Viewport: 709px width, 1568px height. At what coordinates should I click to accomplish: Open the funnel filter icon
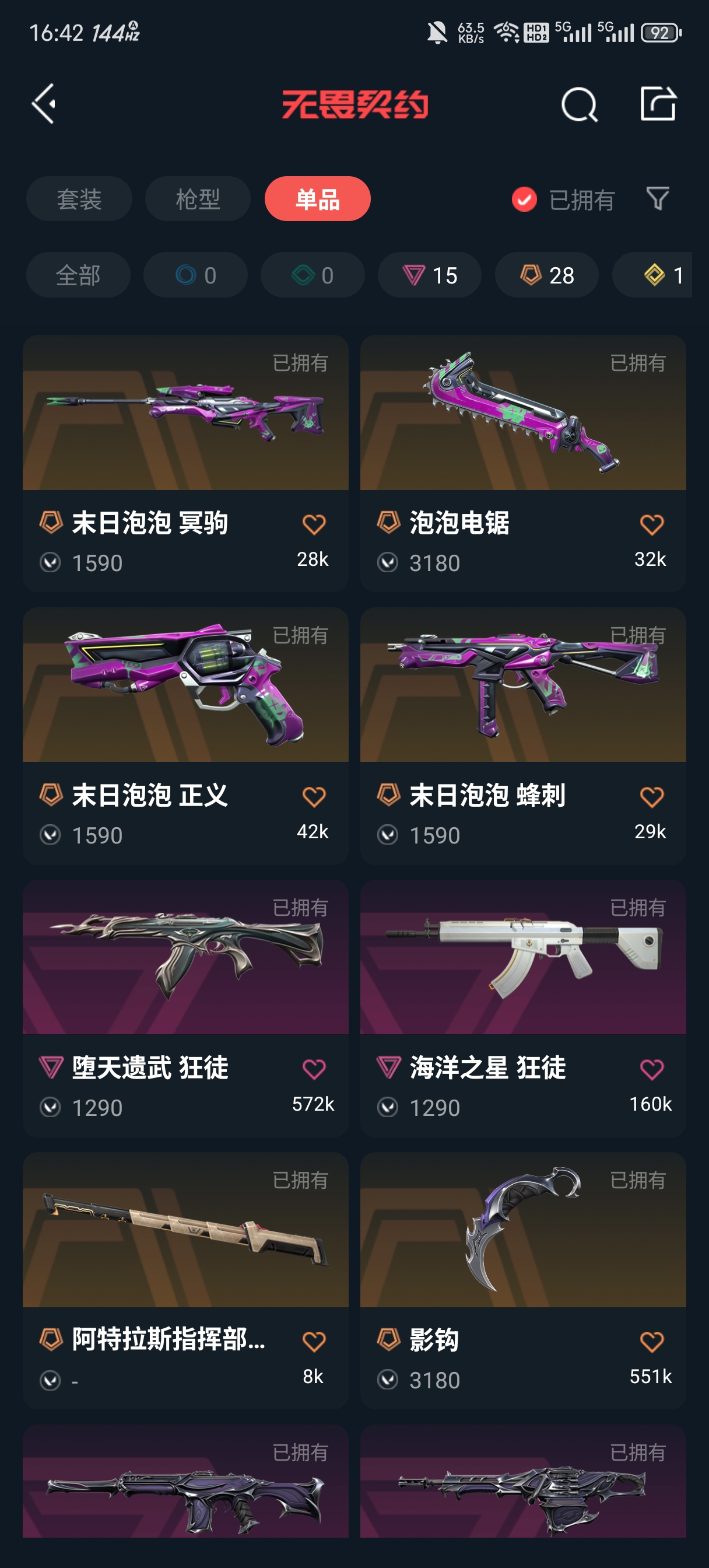click(657, 199)
